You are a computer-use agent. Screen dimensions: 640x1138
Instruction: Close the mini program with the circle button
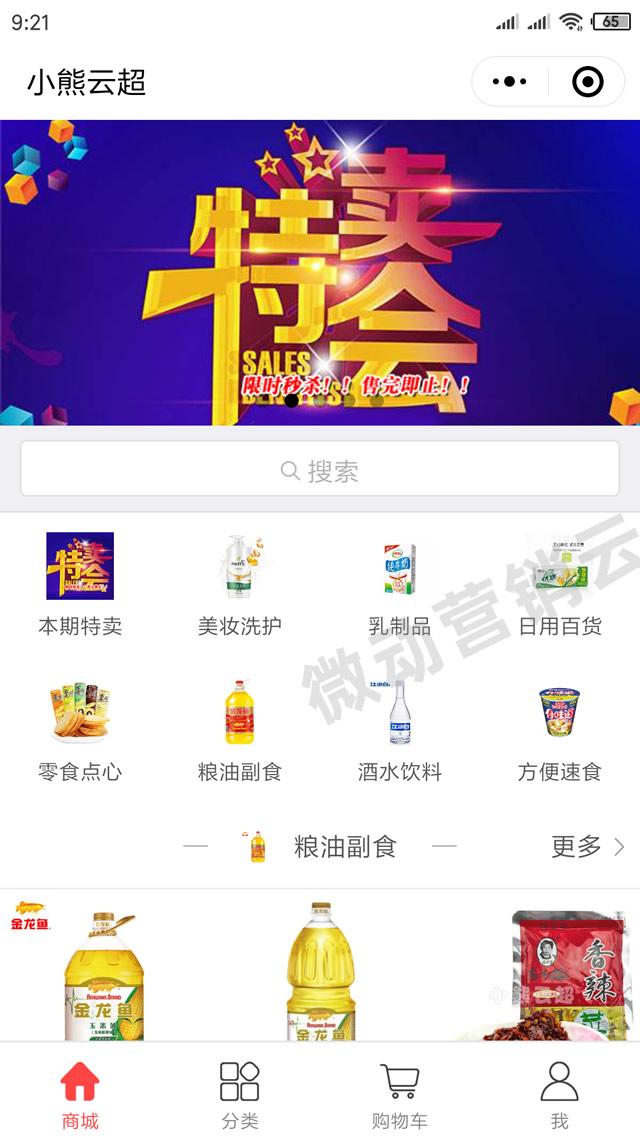coord(587,82)
